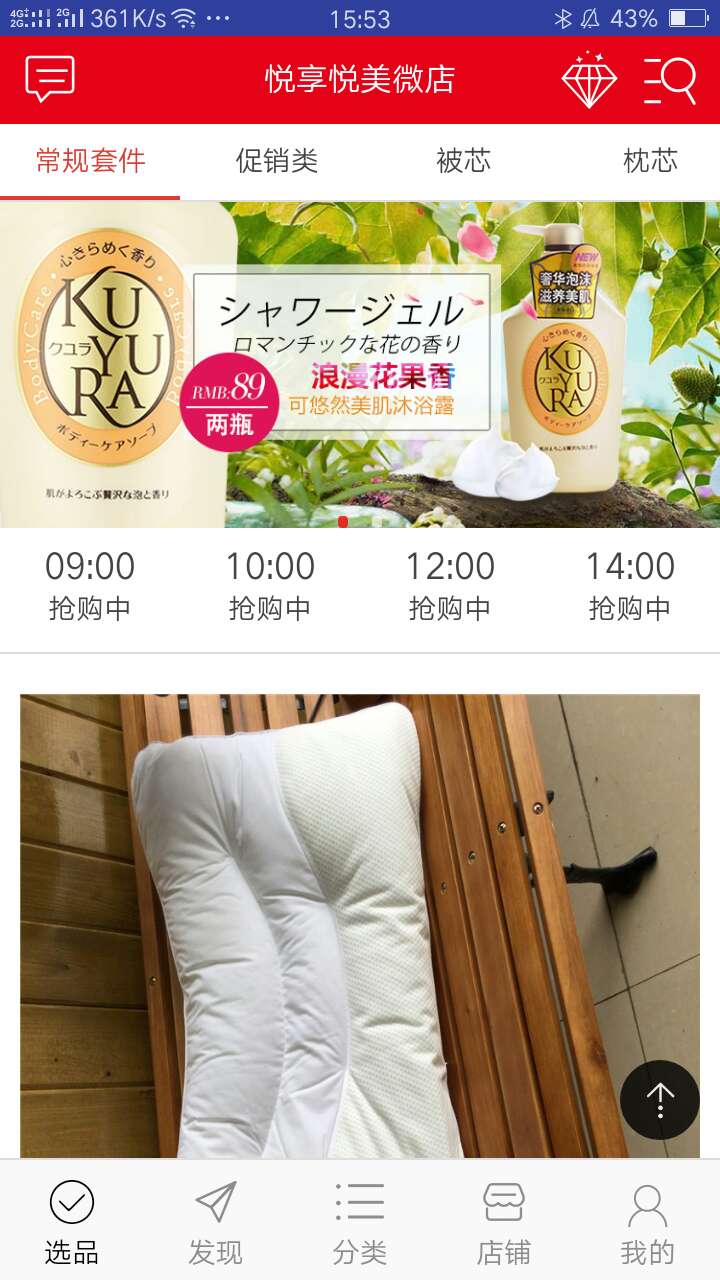Open the KUYURA shower gel banner
The width and height of the screenshot is (720, 1280).
(x=360, y=365)
